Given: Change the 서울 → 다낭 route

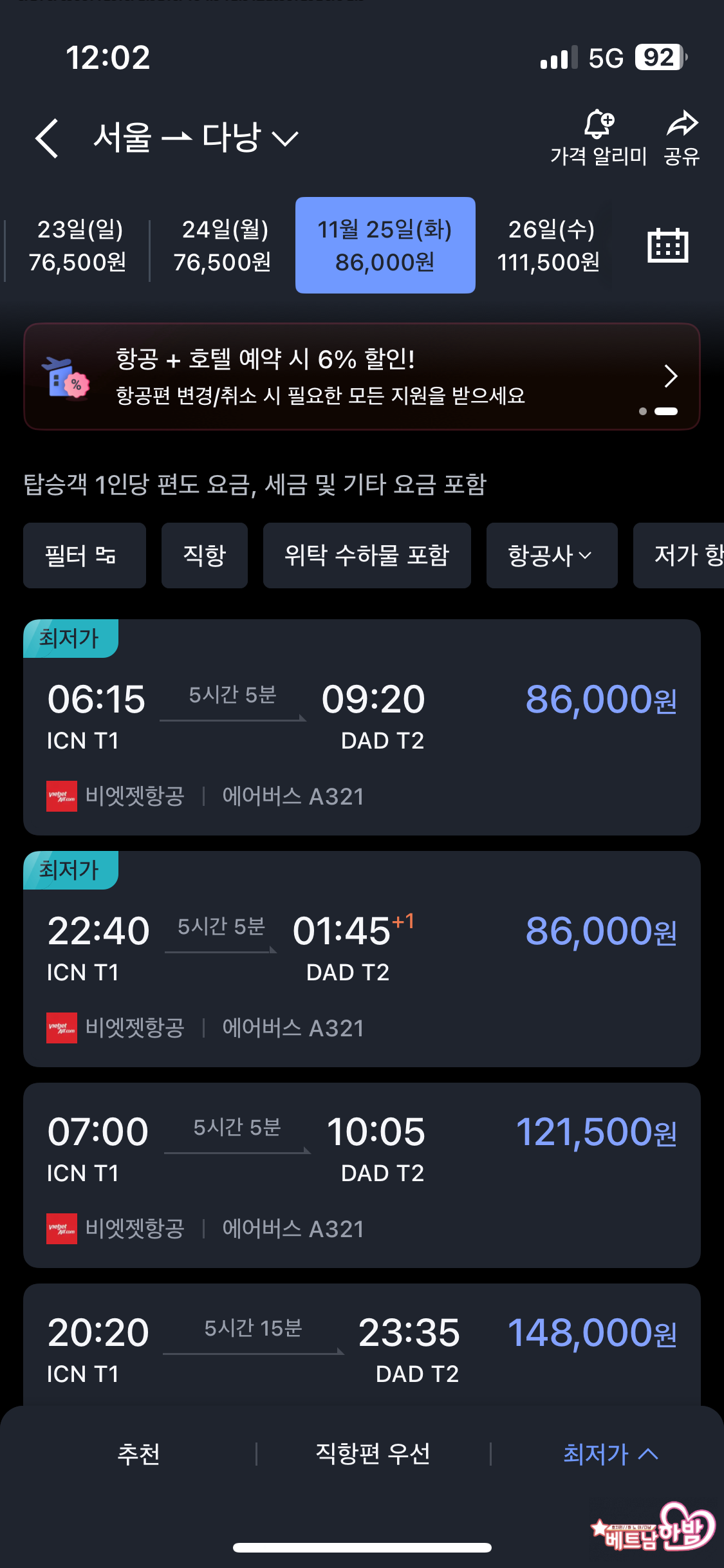Looking at the screenshot, I should coord(196,138).
